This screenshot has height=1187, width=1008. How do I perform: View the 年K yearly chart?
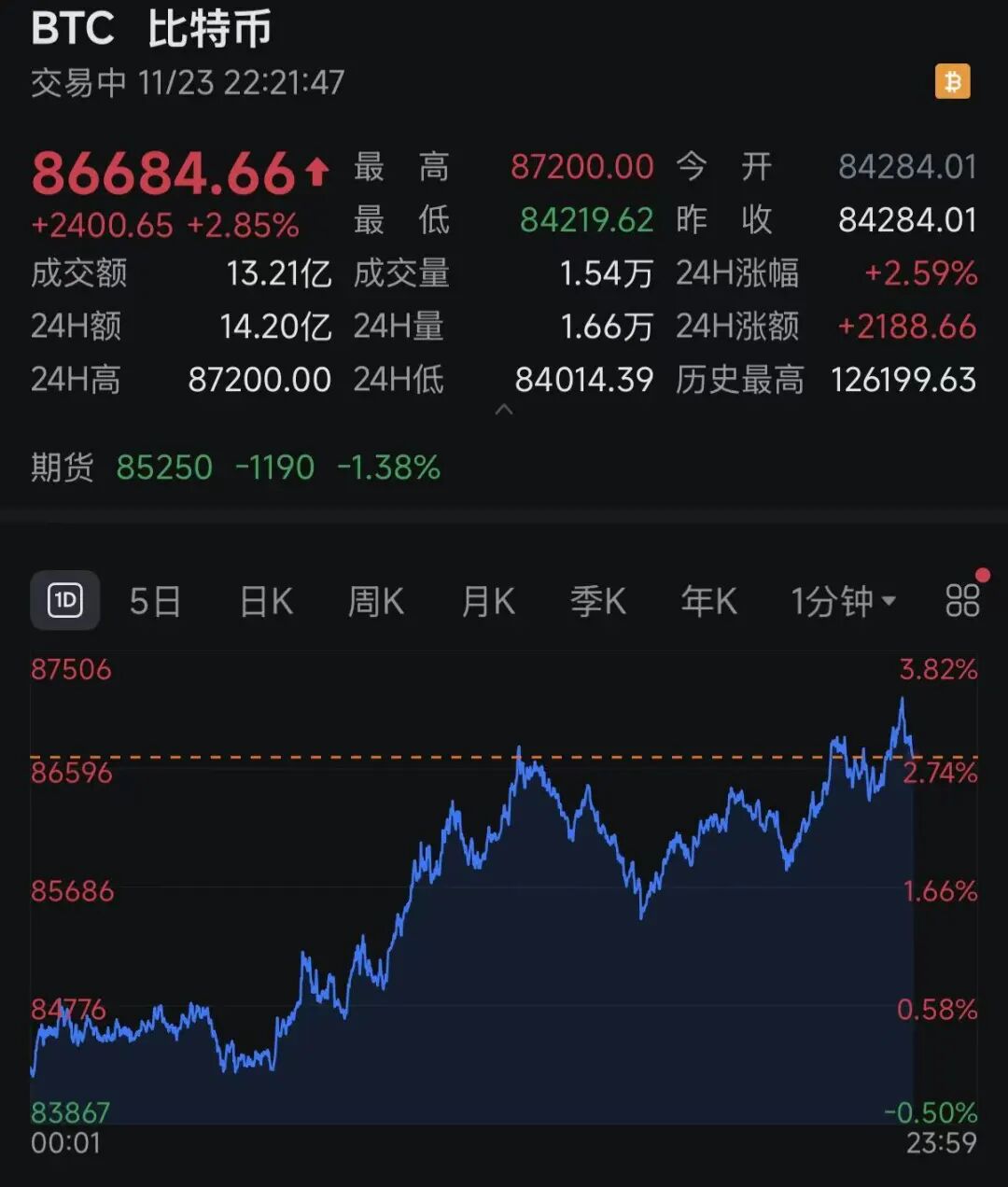click(708, 602)
